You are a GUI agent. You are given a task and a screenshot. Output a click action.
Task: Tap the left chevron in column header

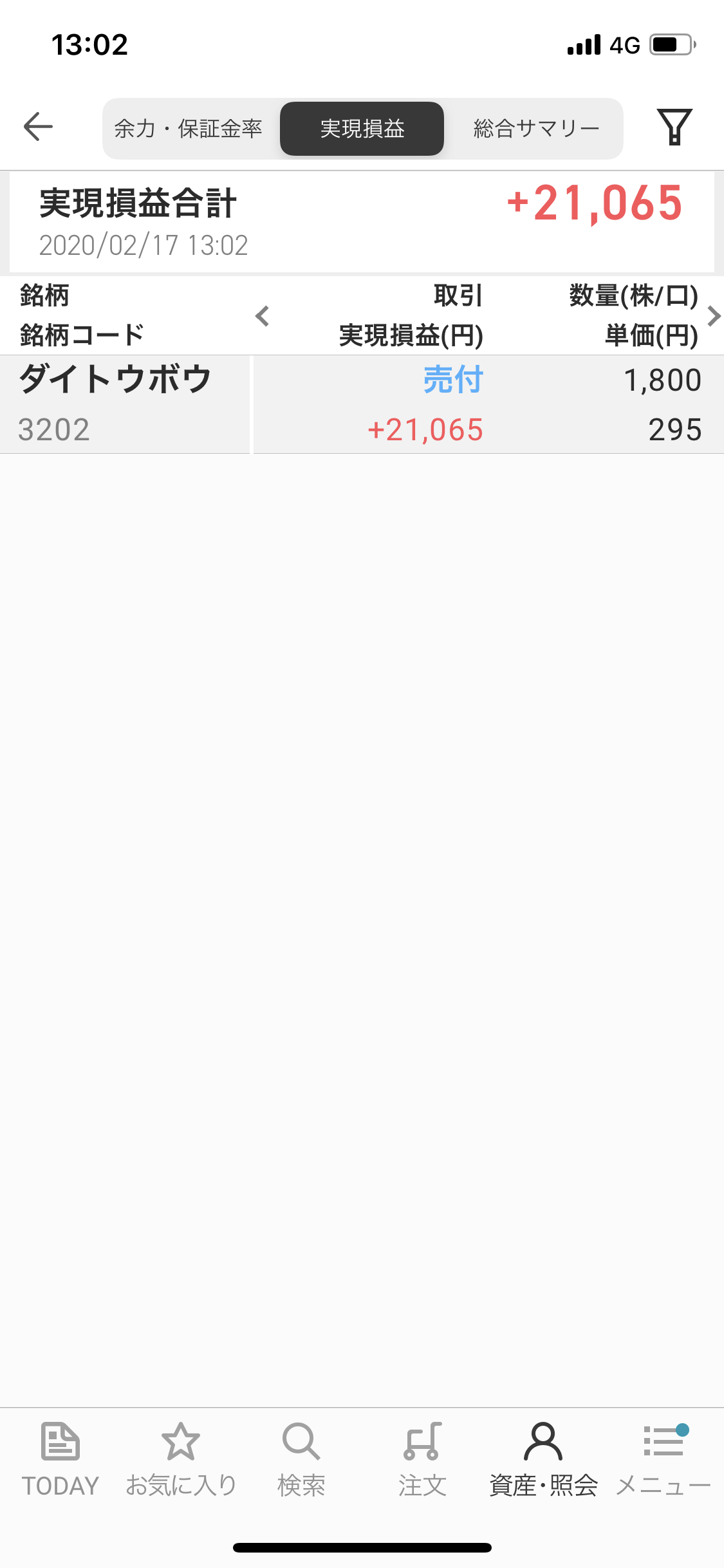262,316
